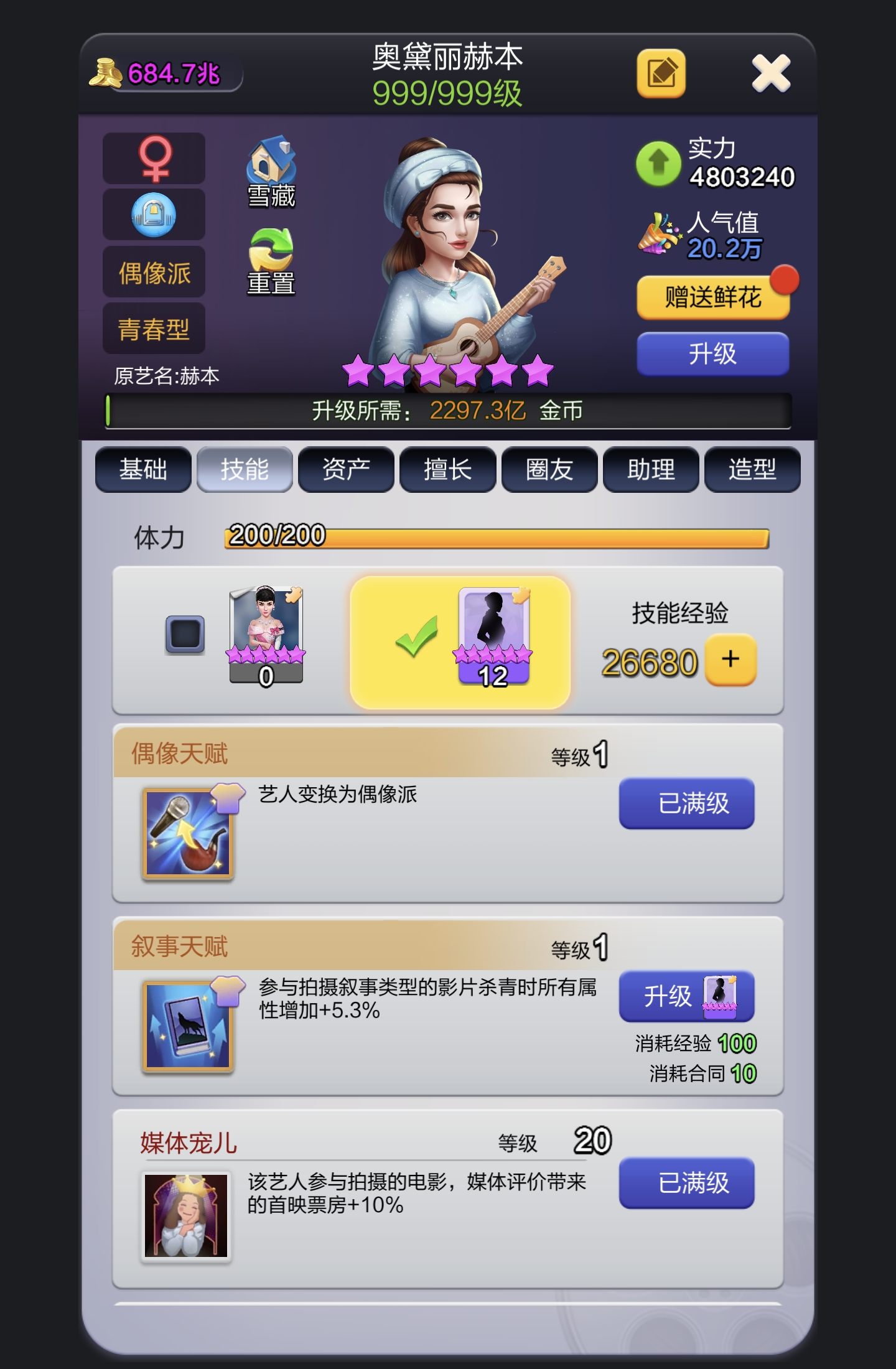Tap 已满级 button for 偶像天赋
The image size is (896, 1369).
(686, 803)
